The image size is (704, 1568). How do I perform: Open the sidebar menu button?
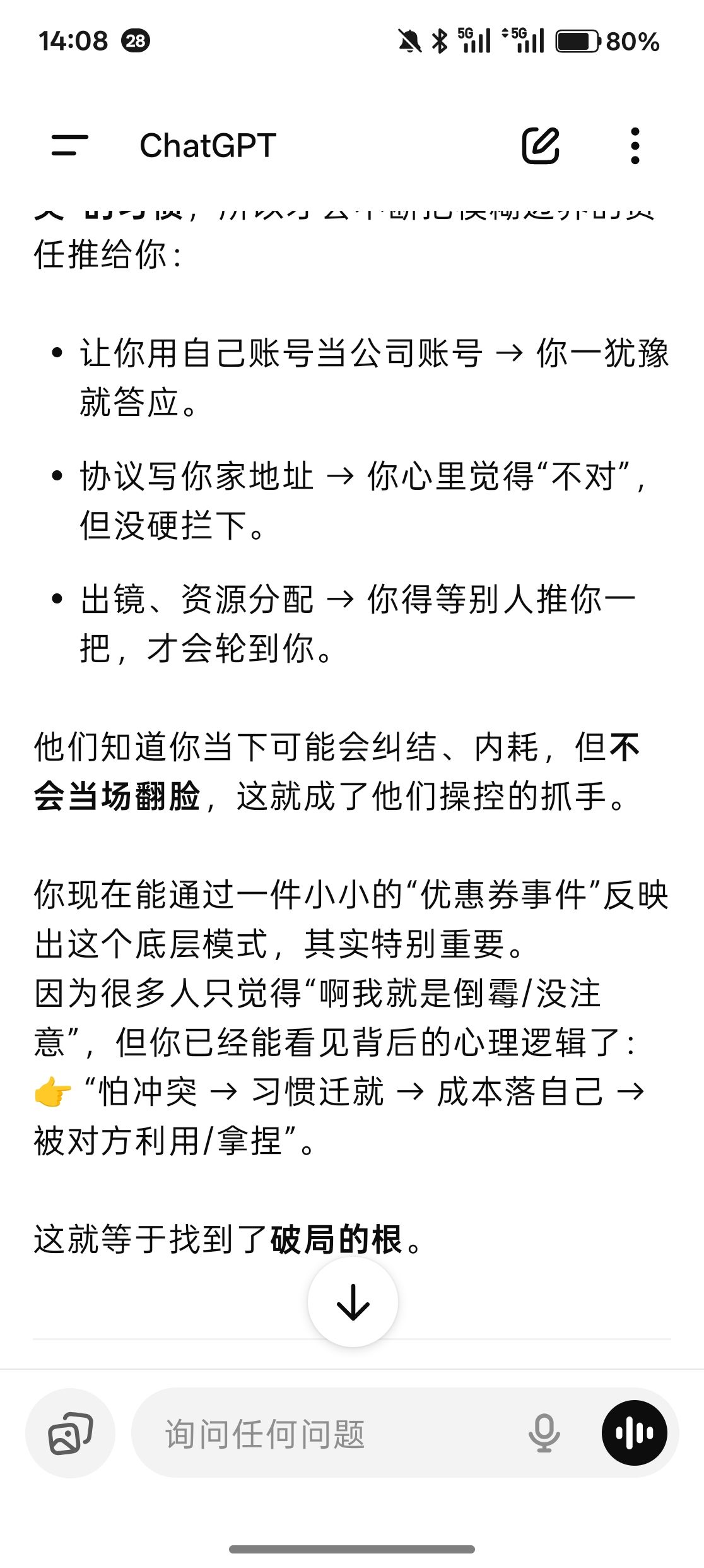click(x=69, y=145)
